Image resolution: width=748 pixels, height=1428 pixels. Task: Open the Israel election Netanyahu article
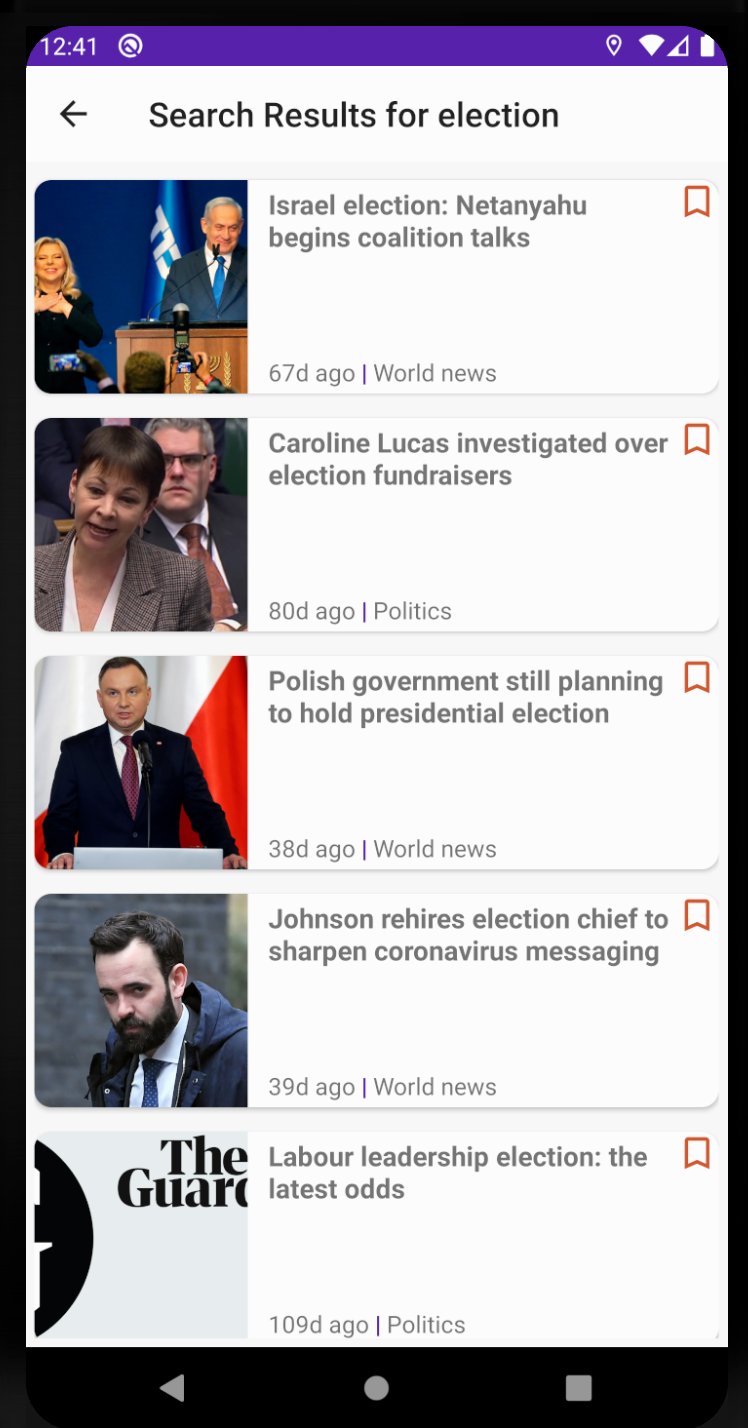pos(427,222)
